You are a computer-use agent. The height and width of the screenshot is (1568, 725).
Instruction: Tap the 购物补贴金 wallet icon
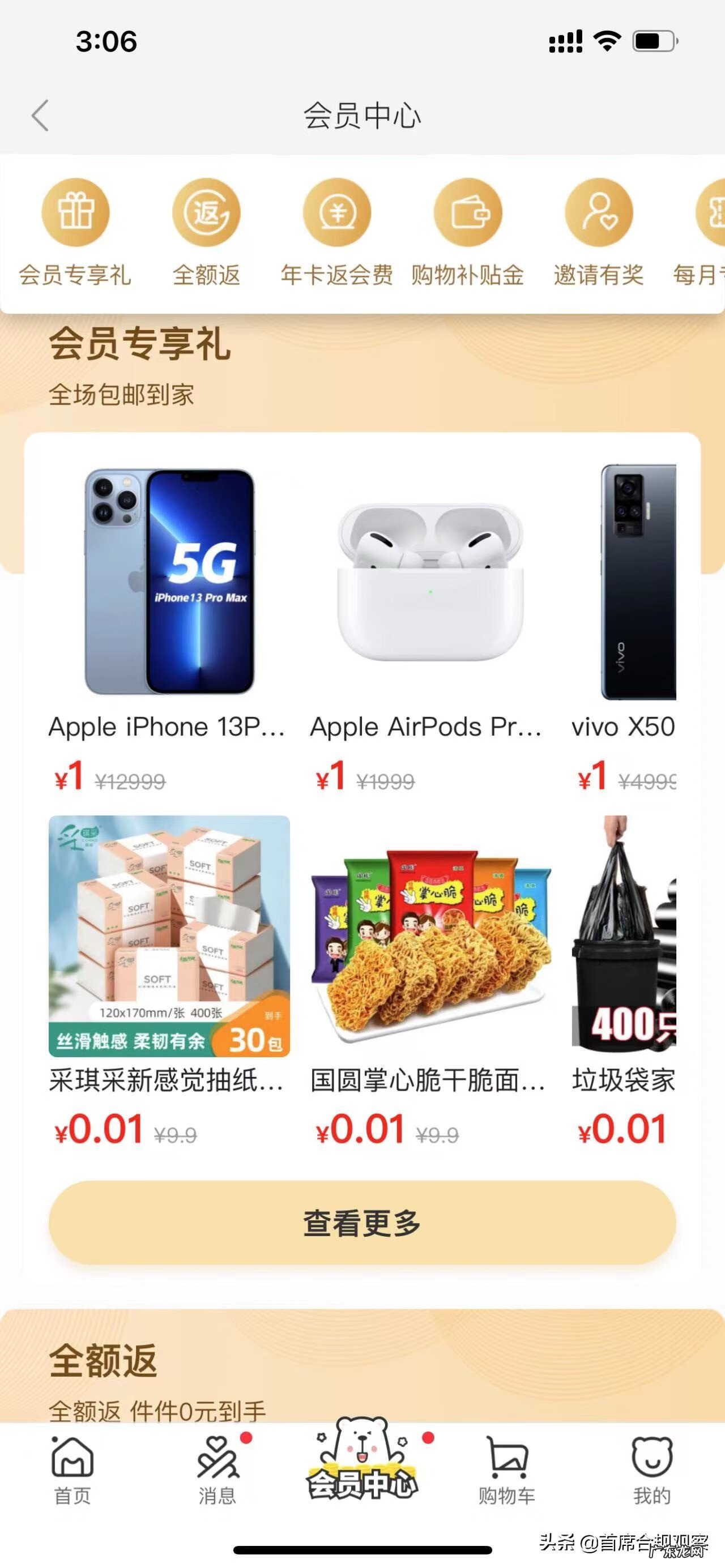(469, 213)
